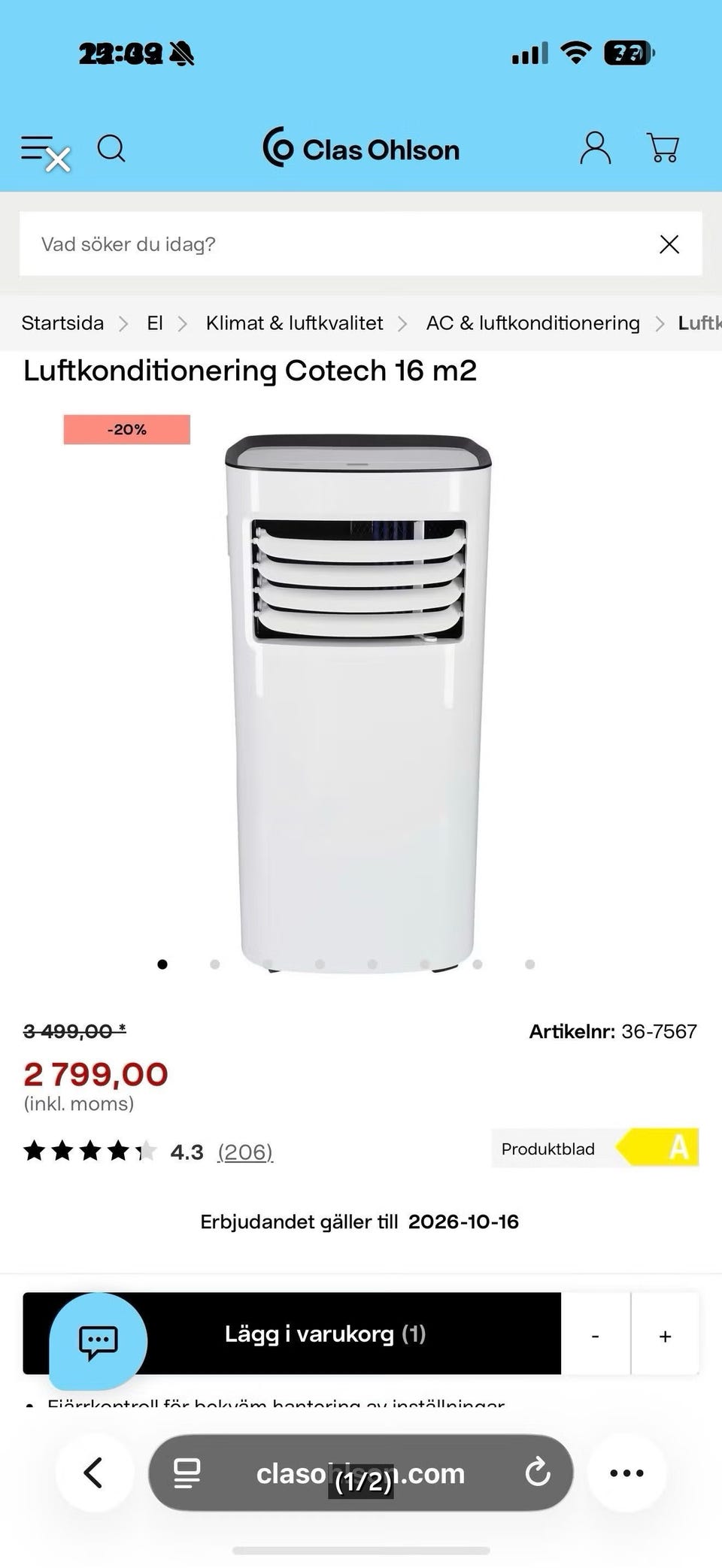Increase quantity with plus button
722x1568 pixels.
(665, 1336)
